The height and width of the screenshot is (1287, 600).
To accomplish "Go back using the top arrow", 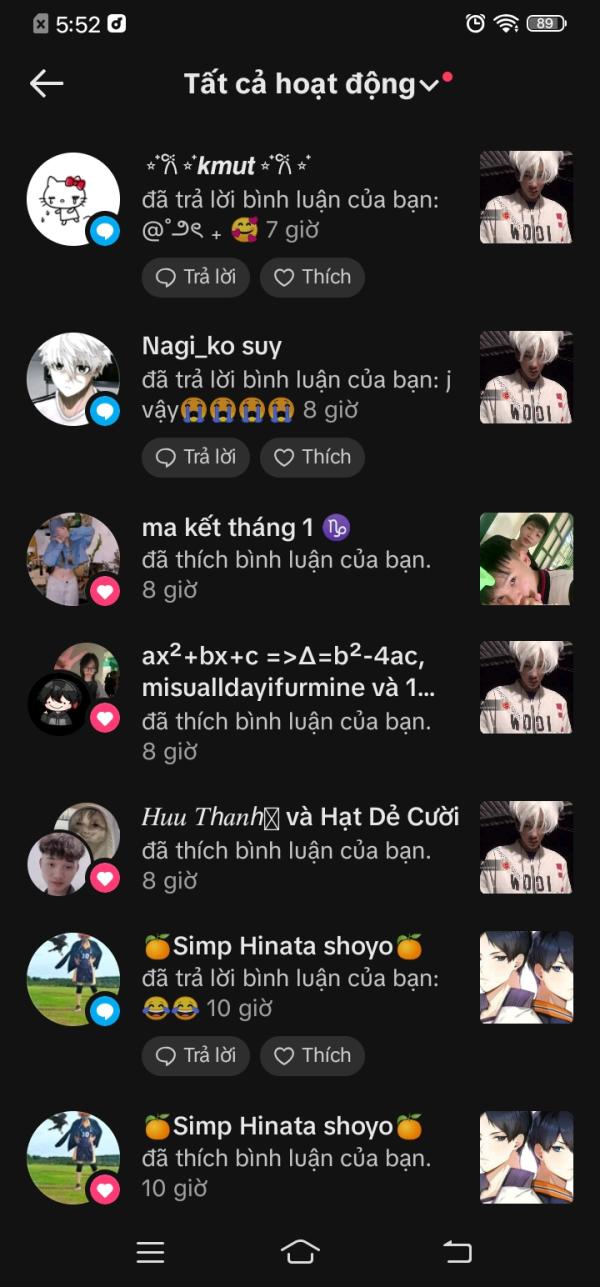I will [x=47, y=84].
